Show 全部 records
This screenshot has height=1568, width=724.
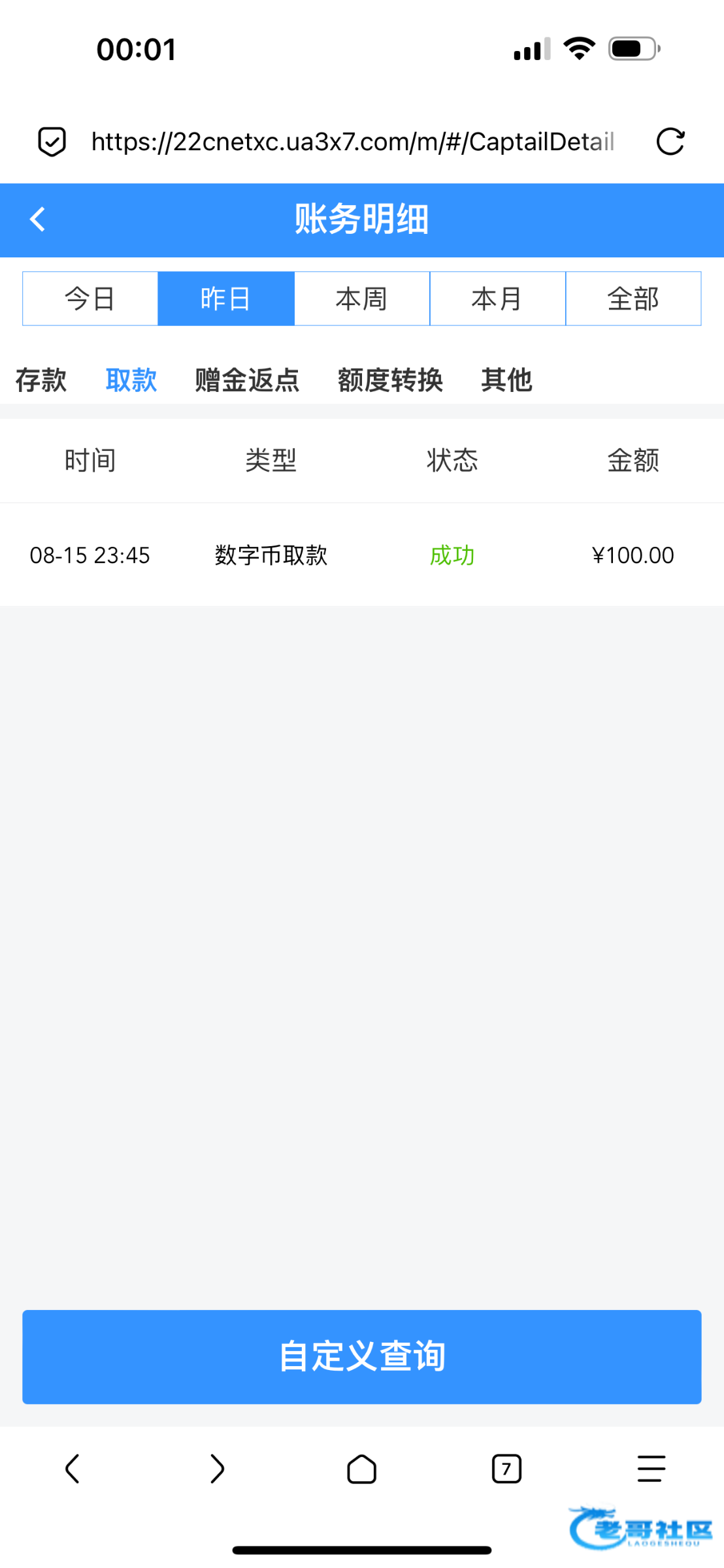(x=633, y=299)
